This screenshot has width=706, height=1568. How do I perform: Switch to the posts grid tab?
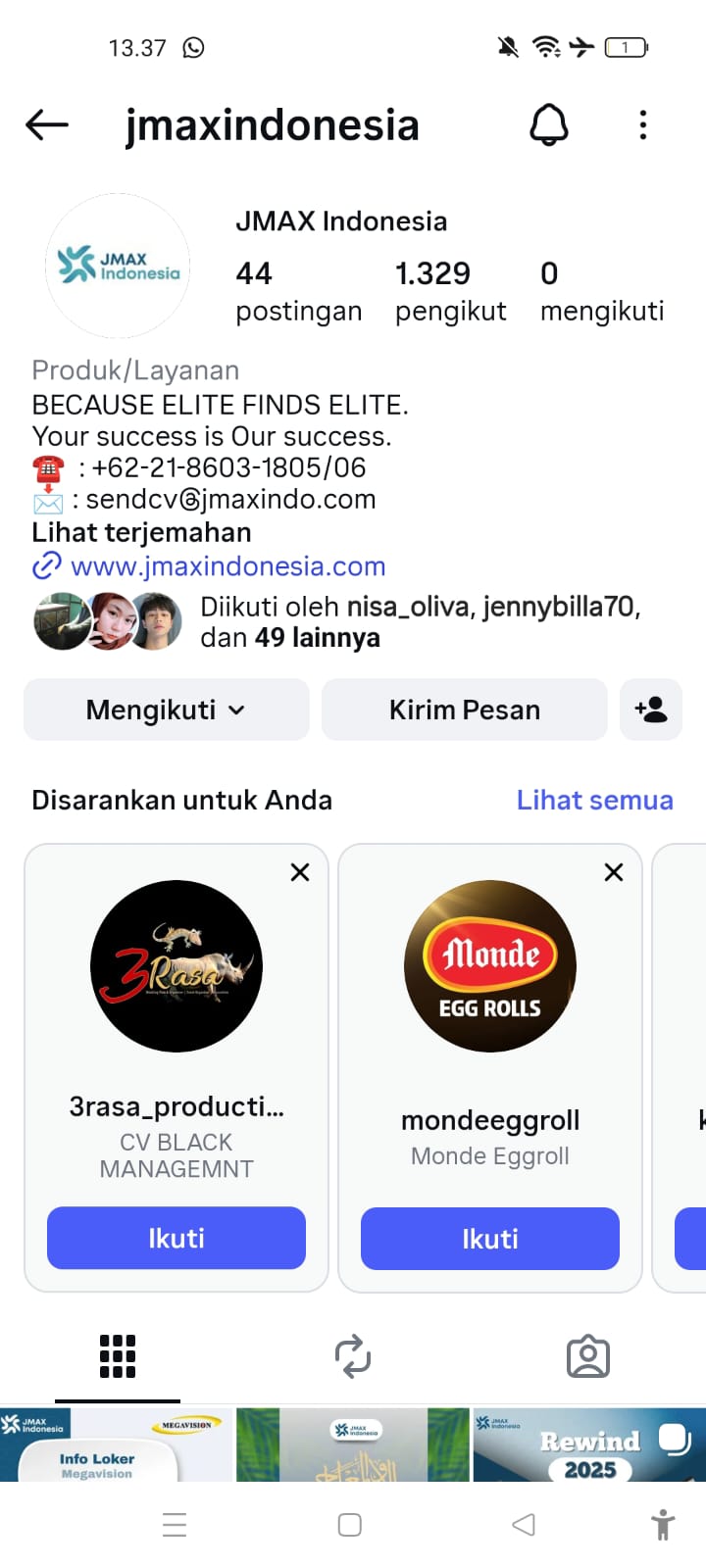click(118, 1356)
